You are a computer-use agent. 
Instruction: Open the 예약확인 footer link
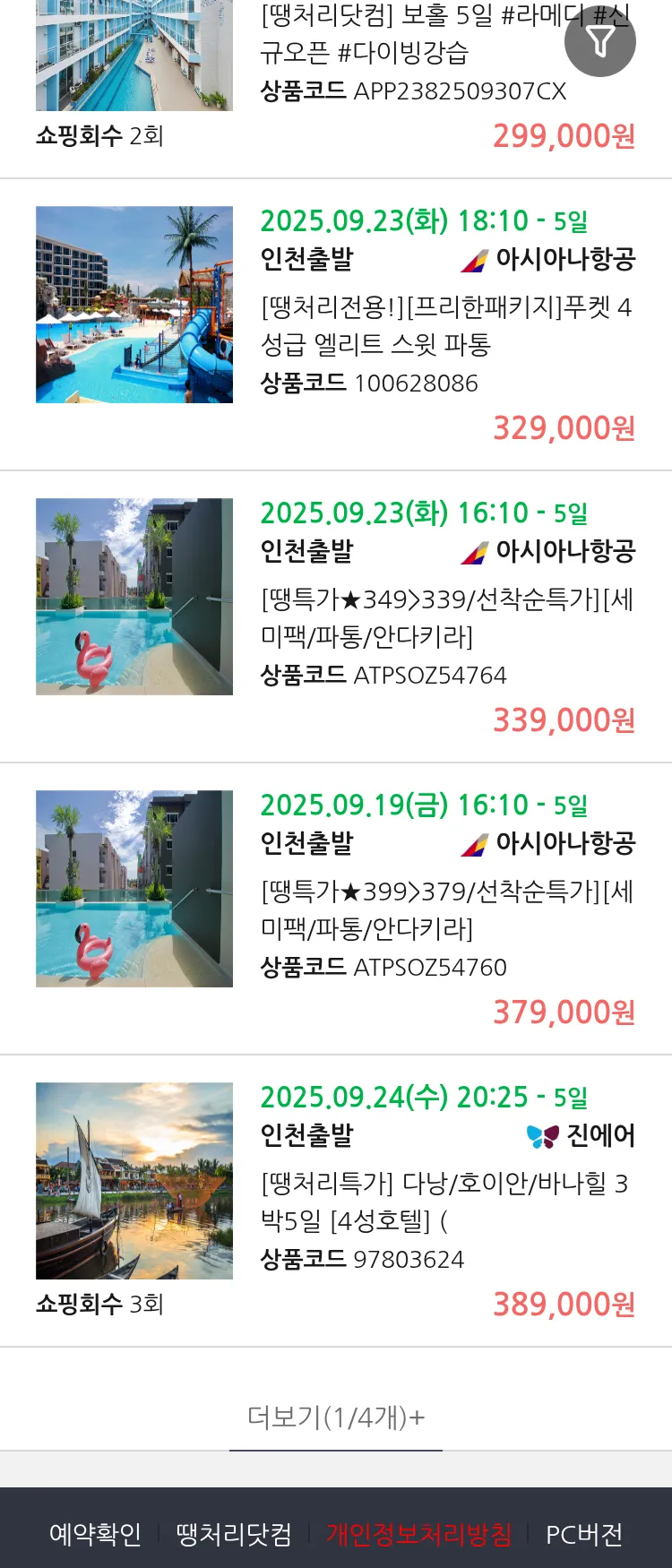(95, 1534)
